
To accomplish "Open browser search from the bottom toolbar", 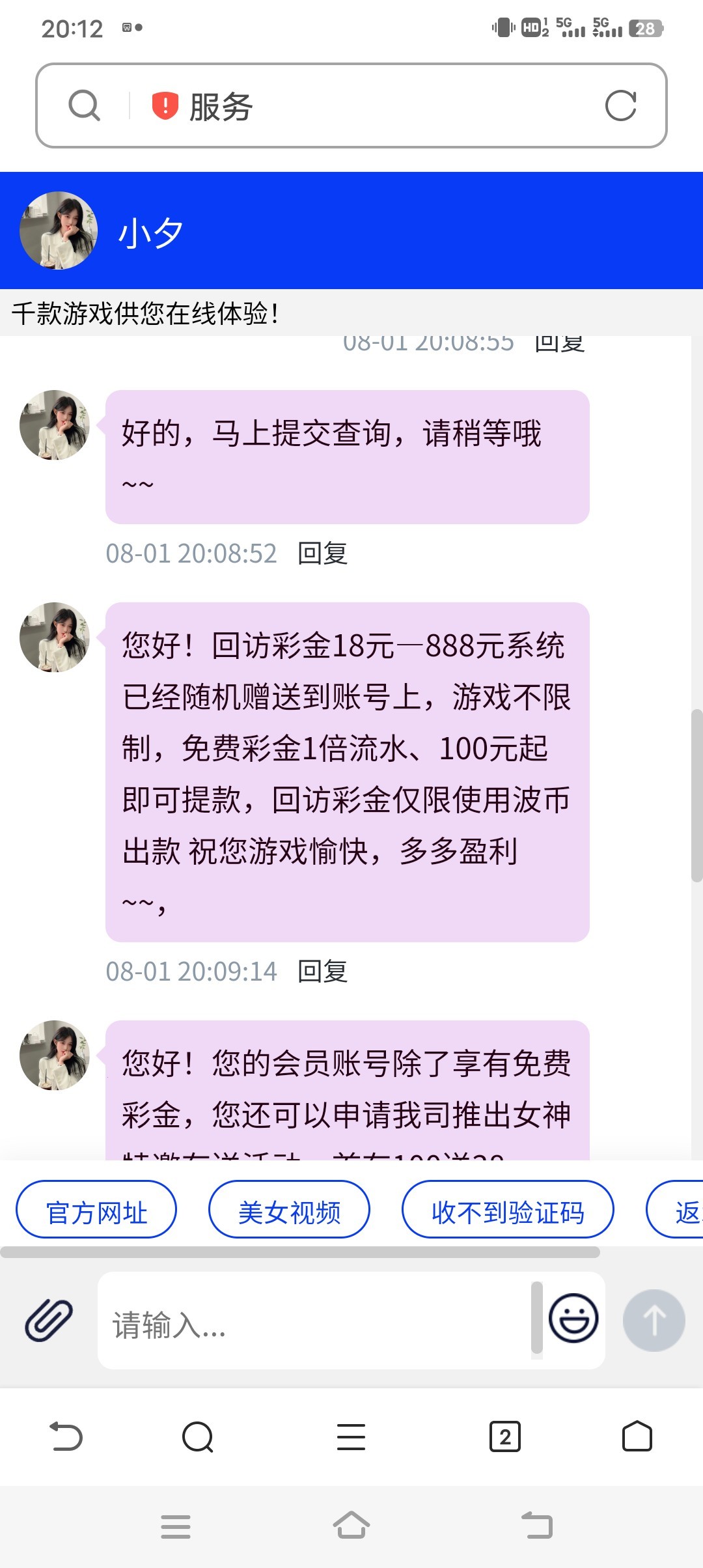I will (x=198, y=1436).
